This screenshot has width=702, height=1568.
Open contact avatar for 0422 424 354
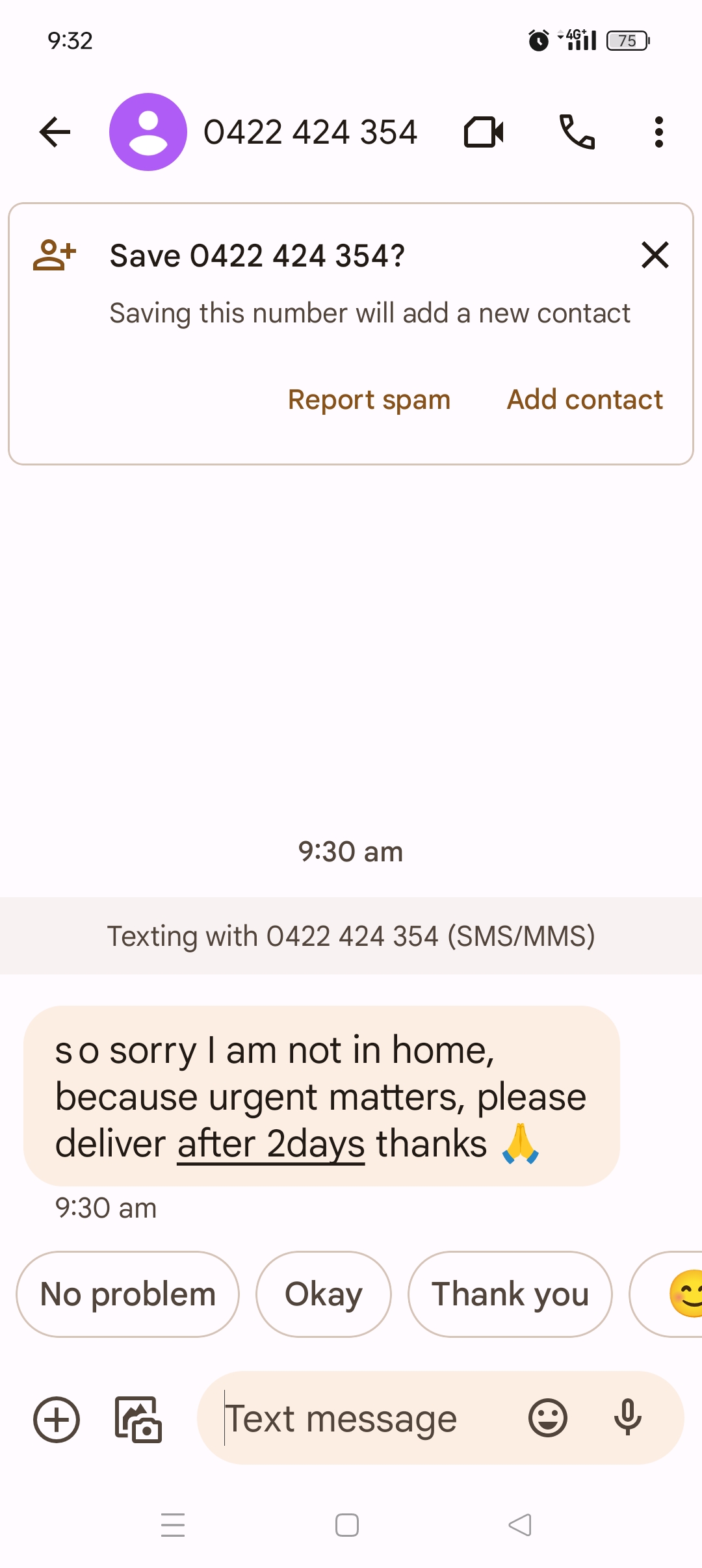point(148,133)
